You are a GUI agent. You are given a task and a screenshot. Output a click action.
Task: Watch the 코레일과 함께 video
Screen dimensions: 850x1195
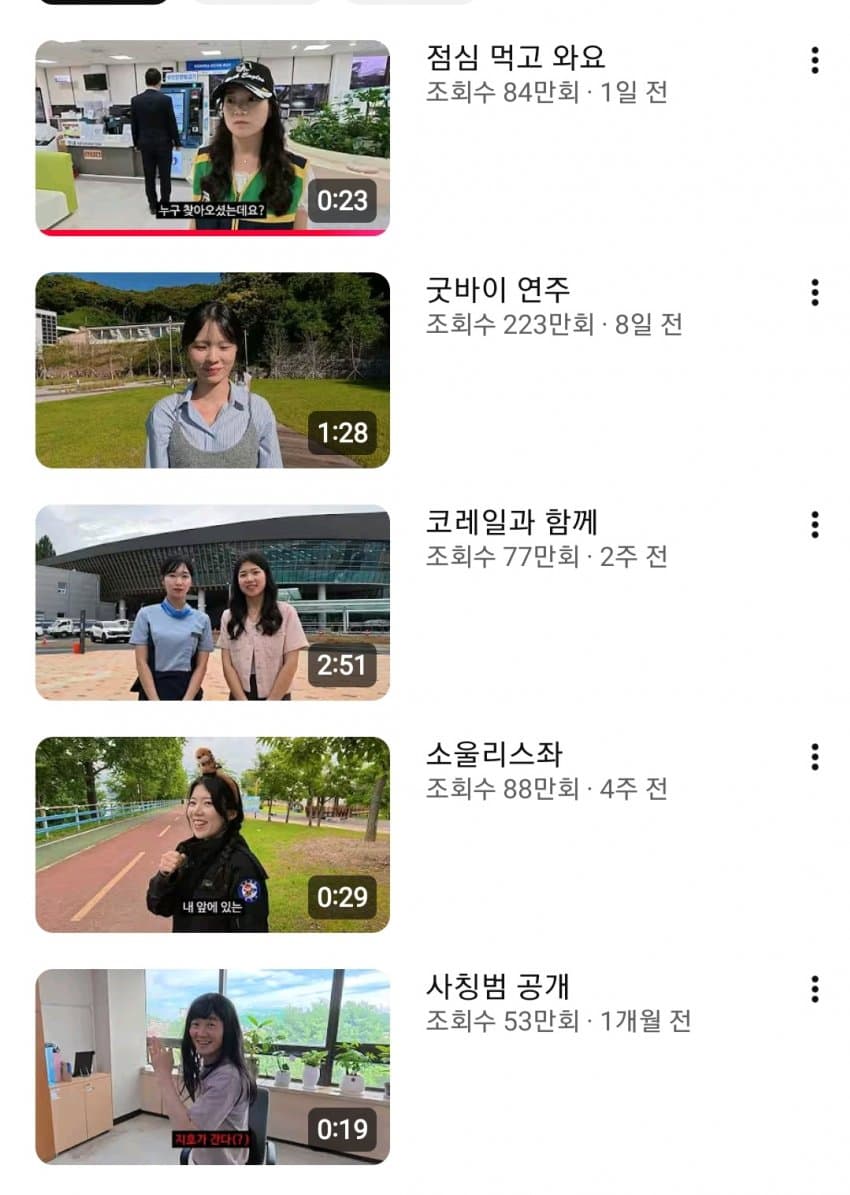[213, 603]
